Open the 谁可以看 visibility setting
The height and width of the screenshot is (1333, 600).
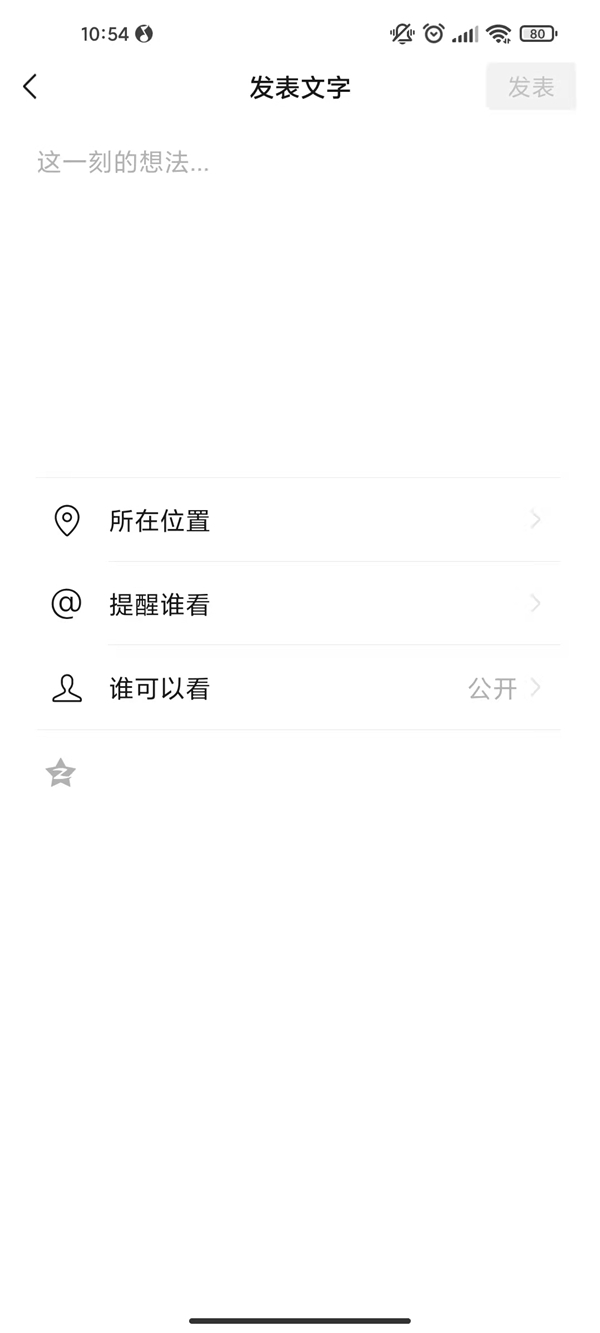pyautogui.click(x=298, y=688)
